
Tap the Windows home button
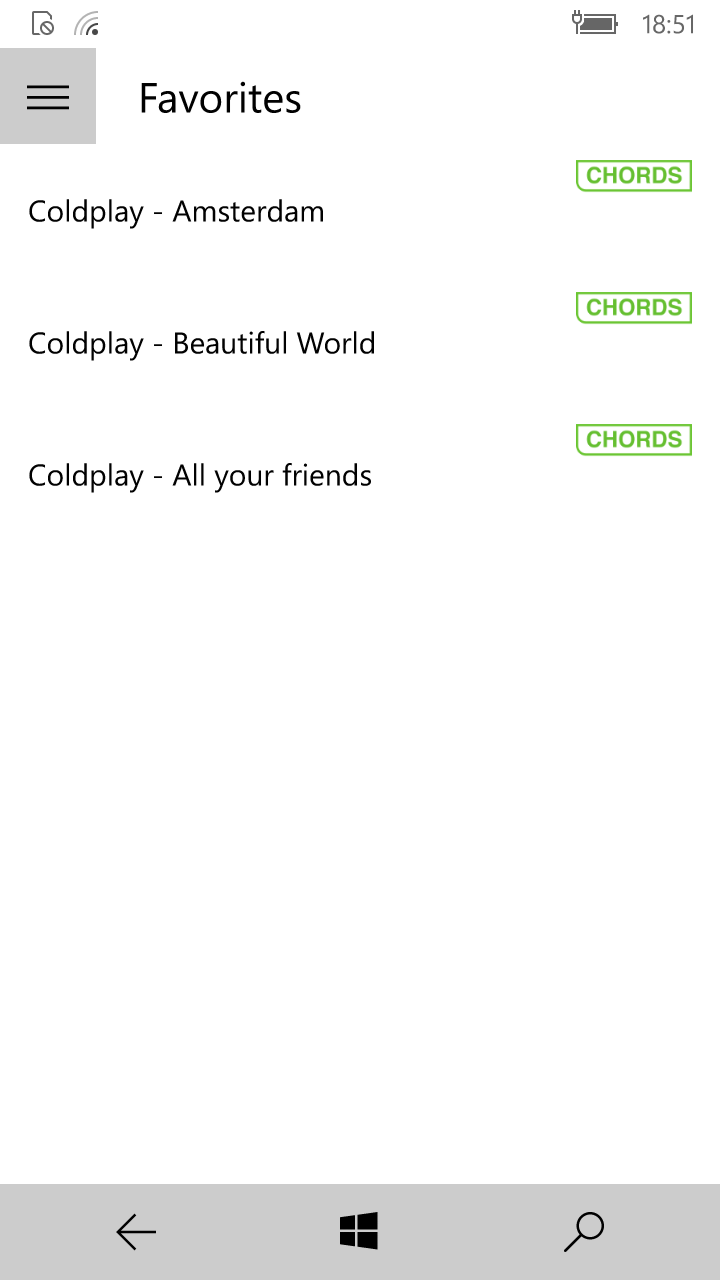pyautogui.click(x=359, y=1231)
